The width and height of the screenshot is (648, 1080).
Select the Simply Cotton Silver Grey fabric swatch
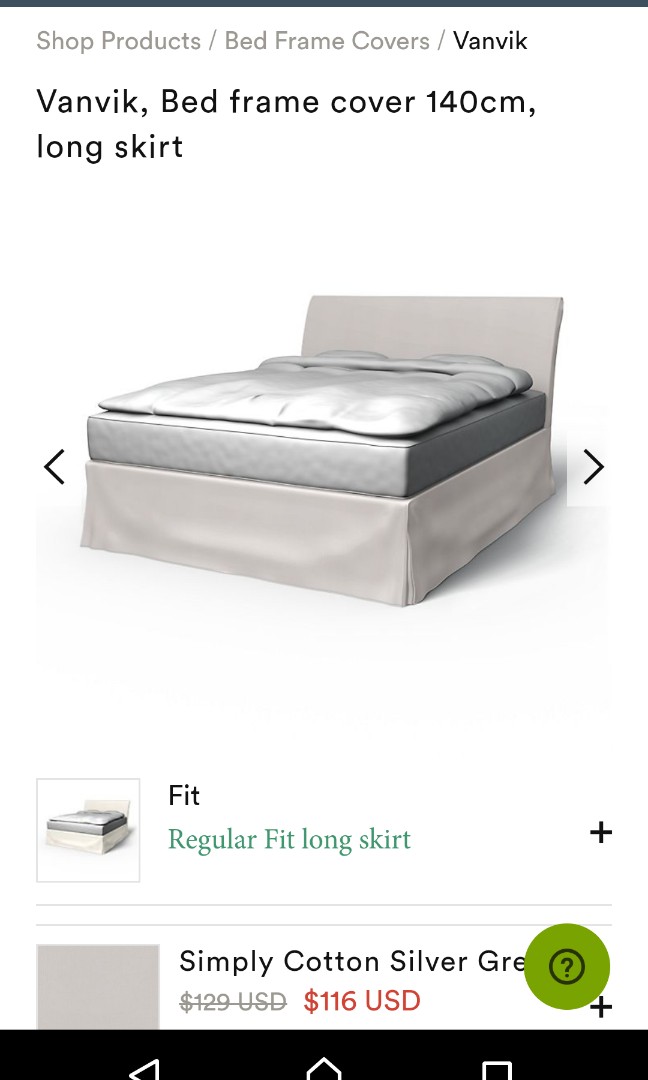tap(97, 986)
